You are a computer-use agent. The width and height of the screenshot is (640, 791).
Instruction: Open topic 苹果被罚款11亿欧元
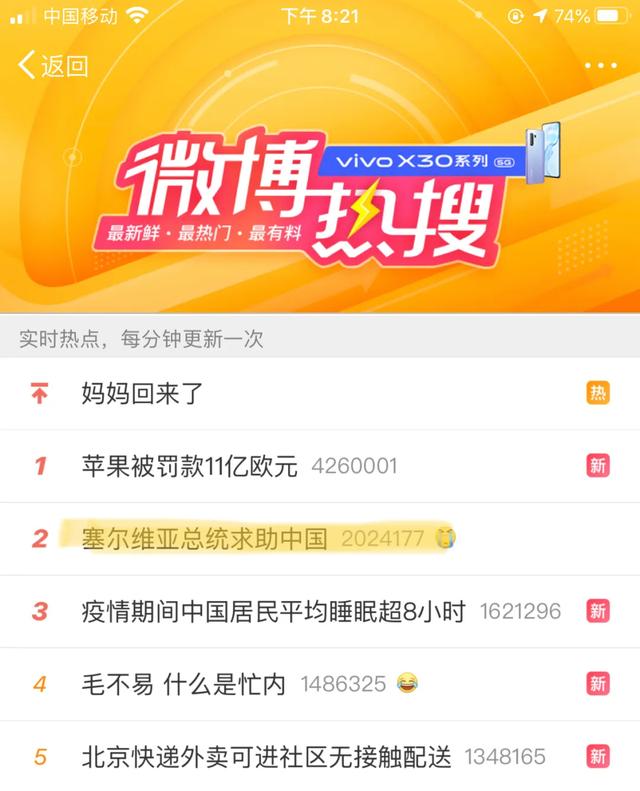coord(190,466)
